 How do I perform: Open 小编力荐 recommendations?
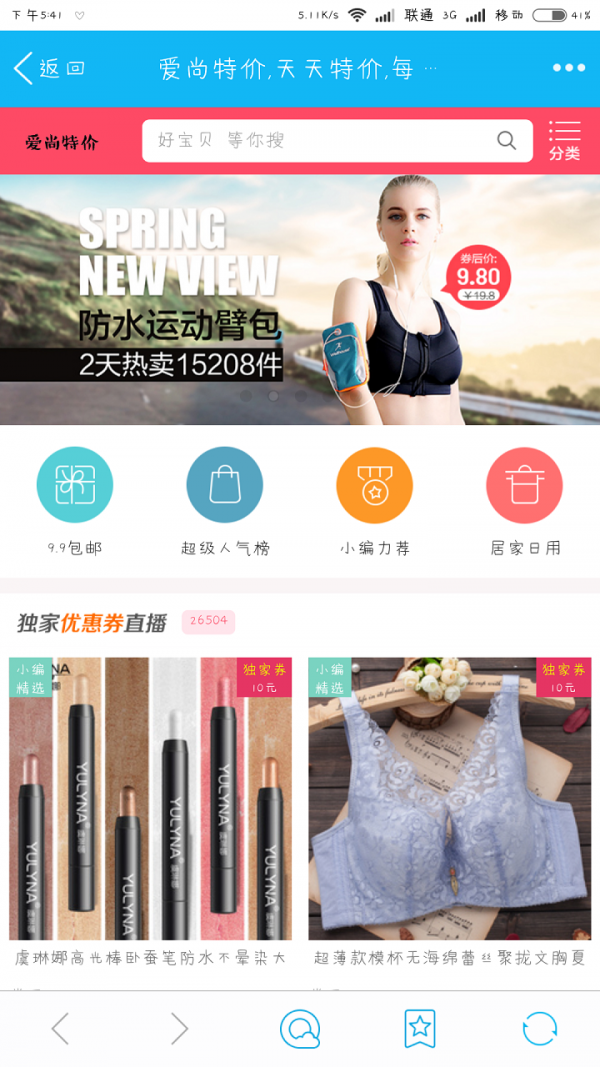pos(375,500)
